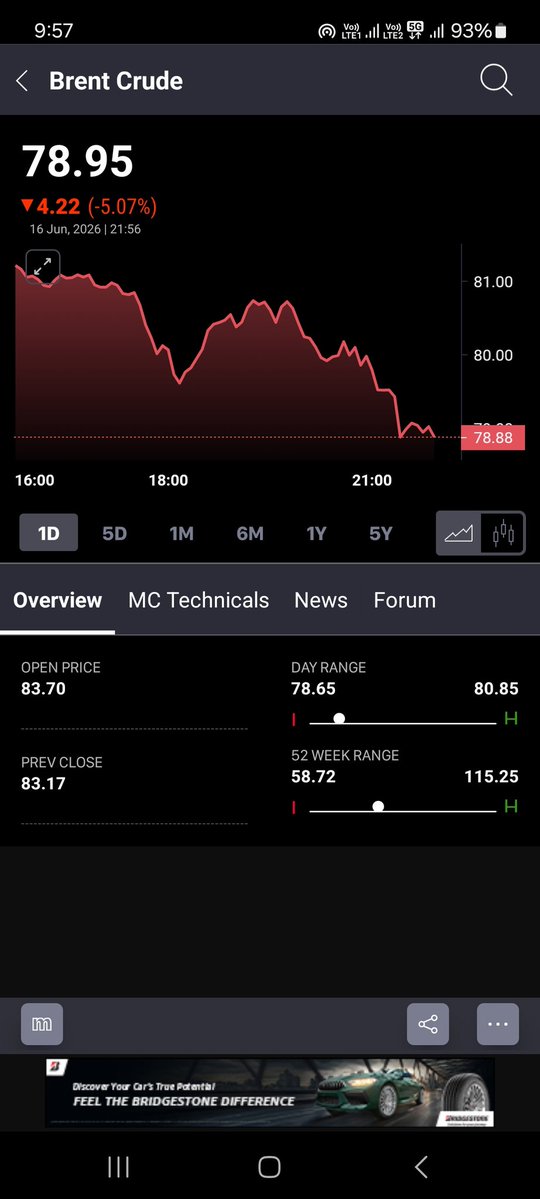Open the Overview tab
Image resolution: width=540 pixels, height=1199 pixels.
click(x=57, y=600)
